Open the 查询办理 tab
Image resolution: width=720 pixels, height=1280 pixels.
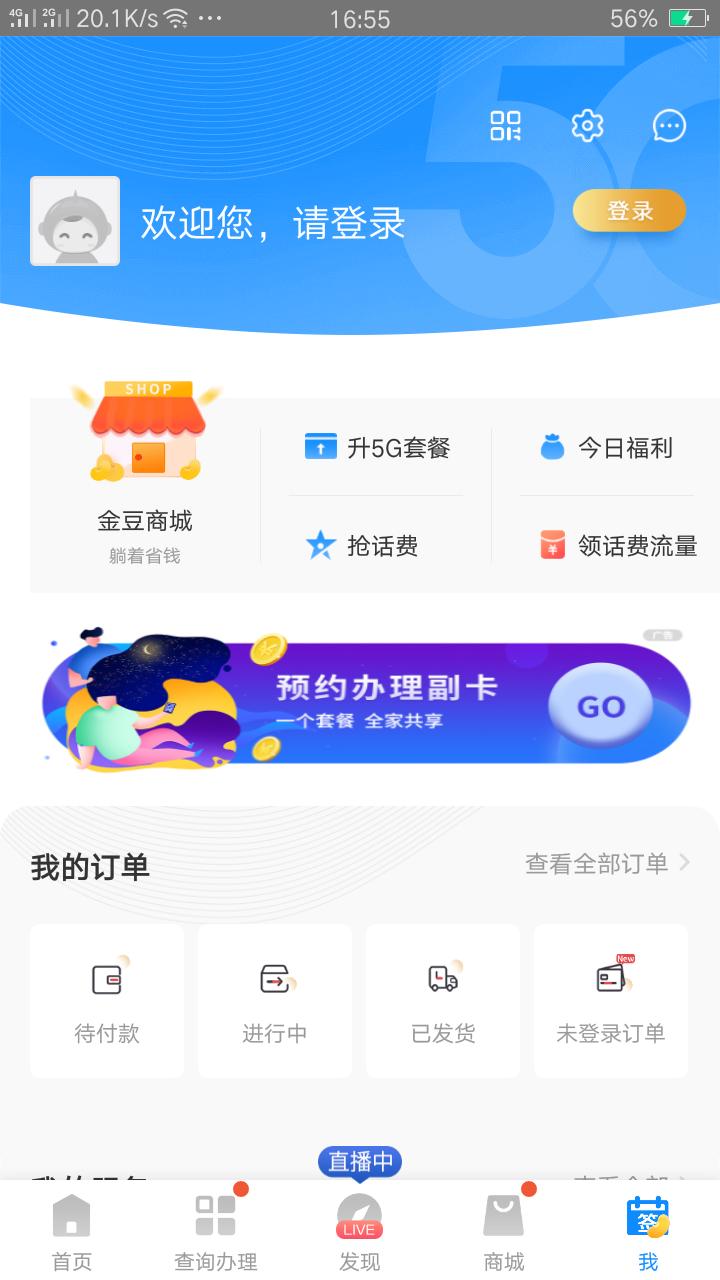213,1230
